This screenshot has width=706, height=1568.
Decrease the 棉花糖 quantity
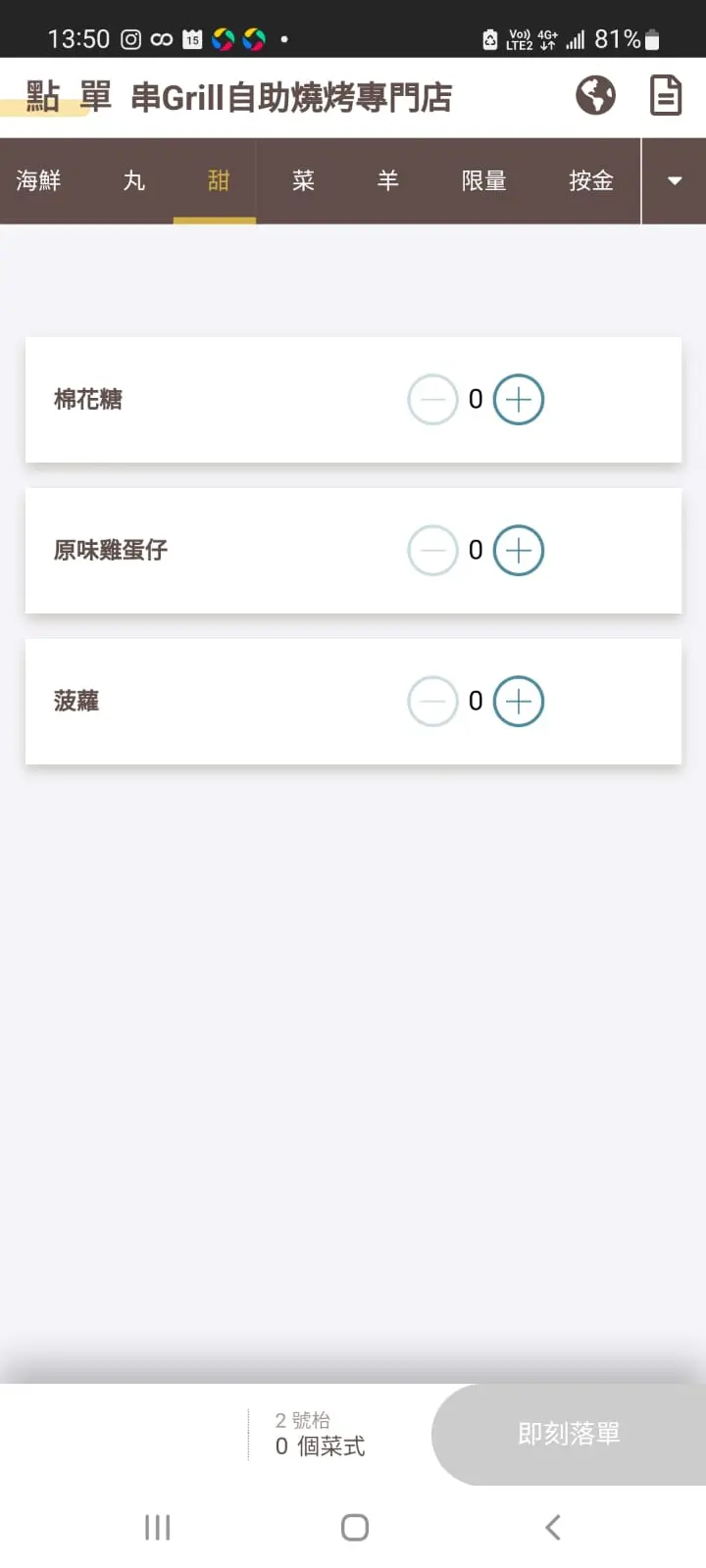[432, 400]
